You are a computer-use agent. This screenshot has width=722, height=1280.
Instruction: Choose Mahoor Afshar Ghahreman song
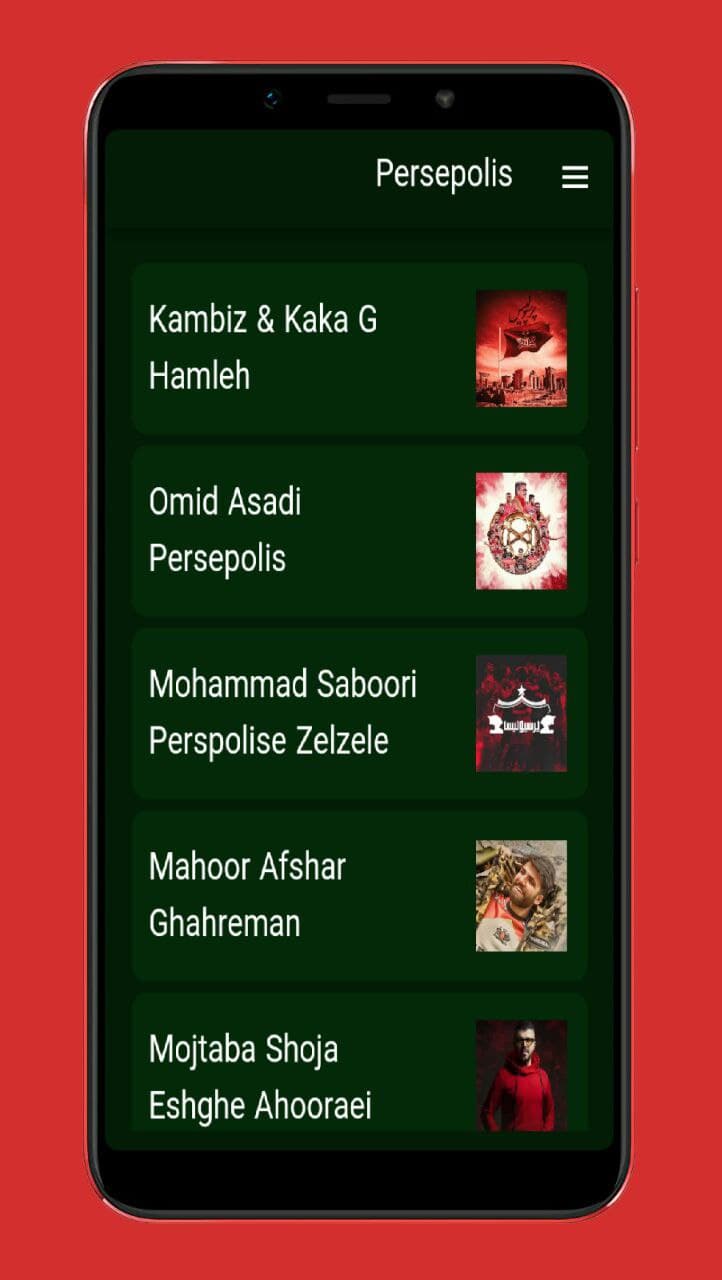(x=358, y=895)
